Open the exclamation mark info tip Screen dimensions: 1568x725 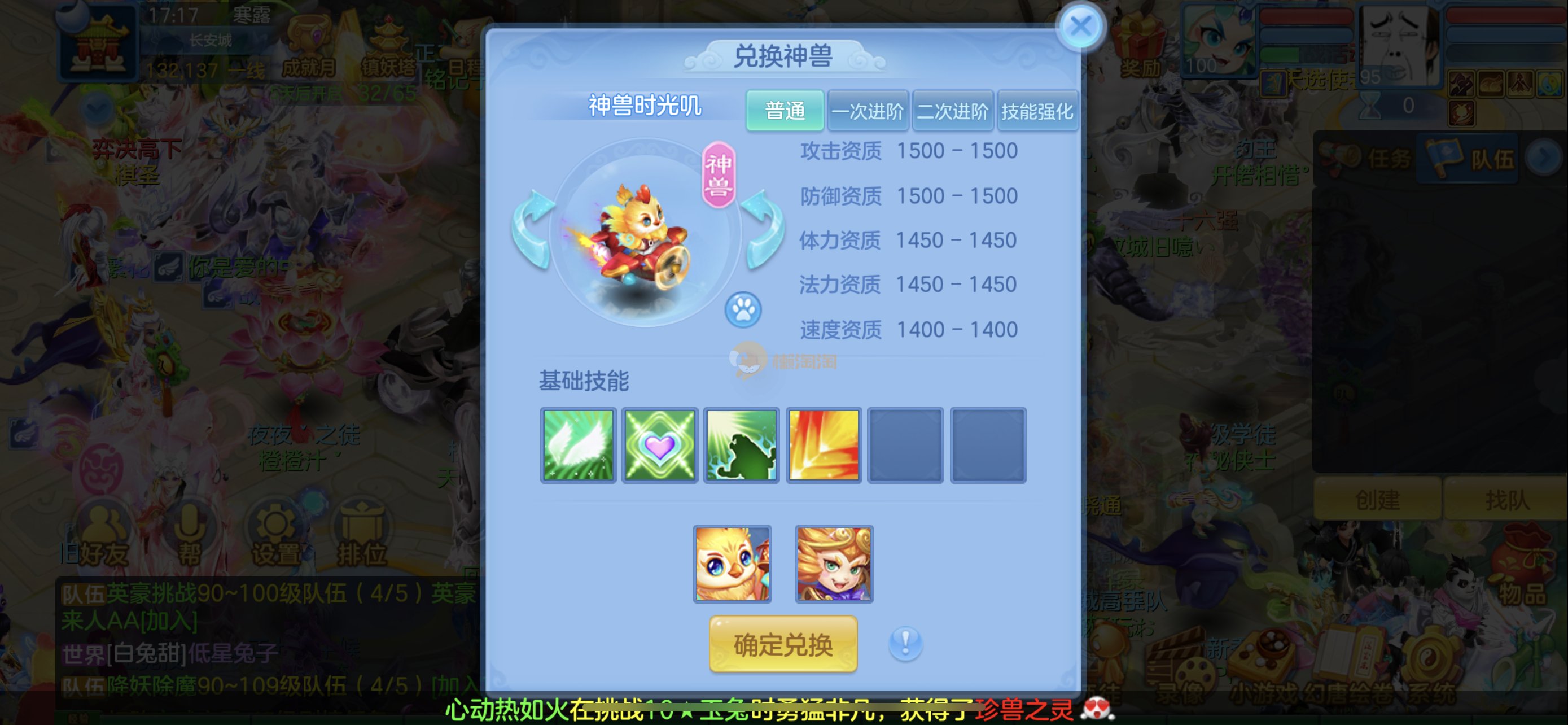[905, 643]
